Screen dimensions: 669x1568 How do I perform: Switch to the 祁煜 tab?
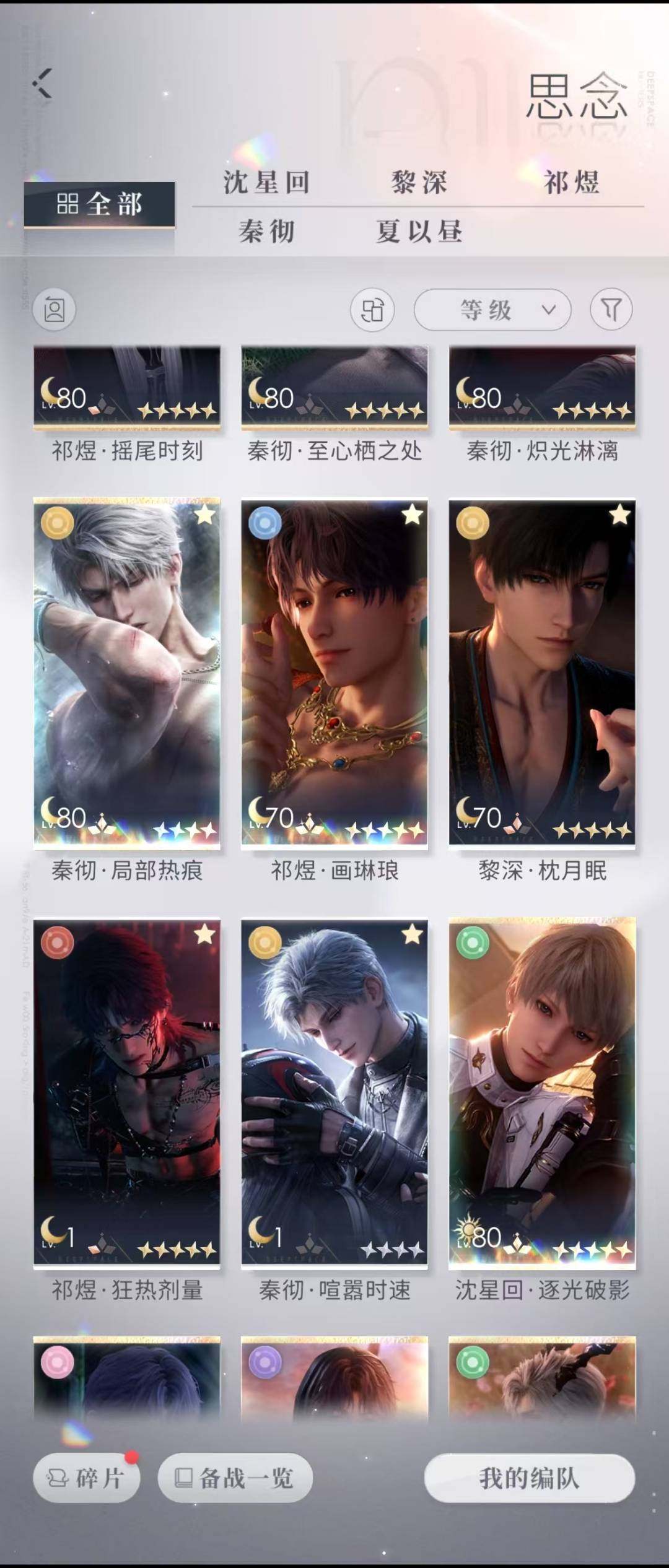click(571, 182)
